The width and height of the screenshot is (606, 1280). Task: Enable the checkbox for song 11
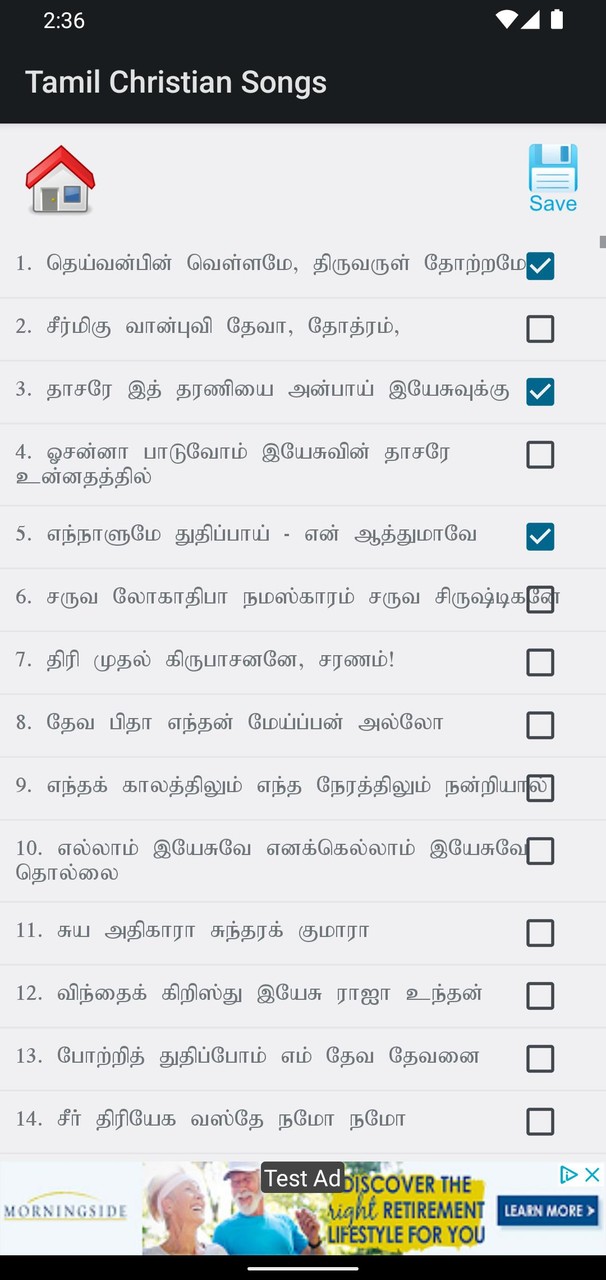click(x=540, y=933)
